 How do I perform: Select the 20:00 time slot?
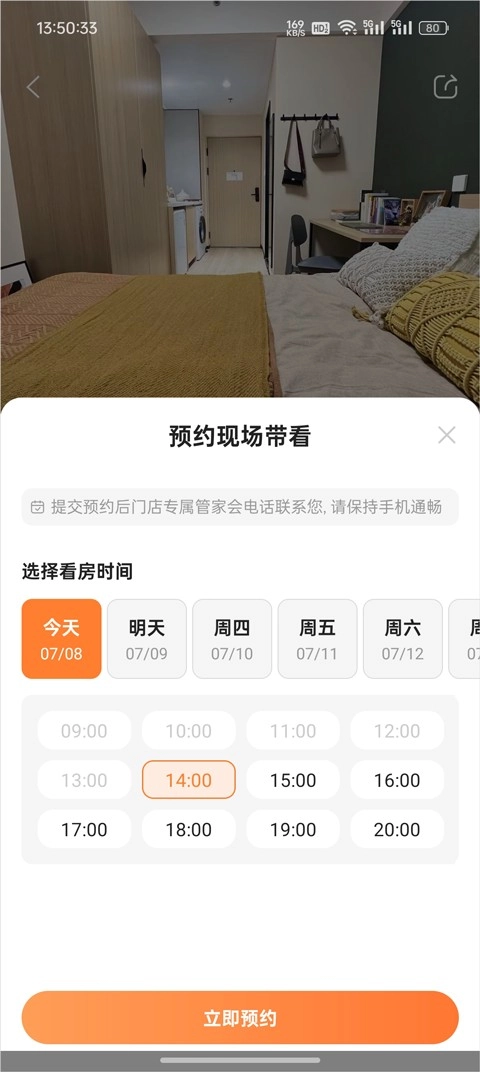click(397, 829)
